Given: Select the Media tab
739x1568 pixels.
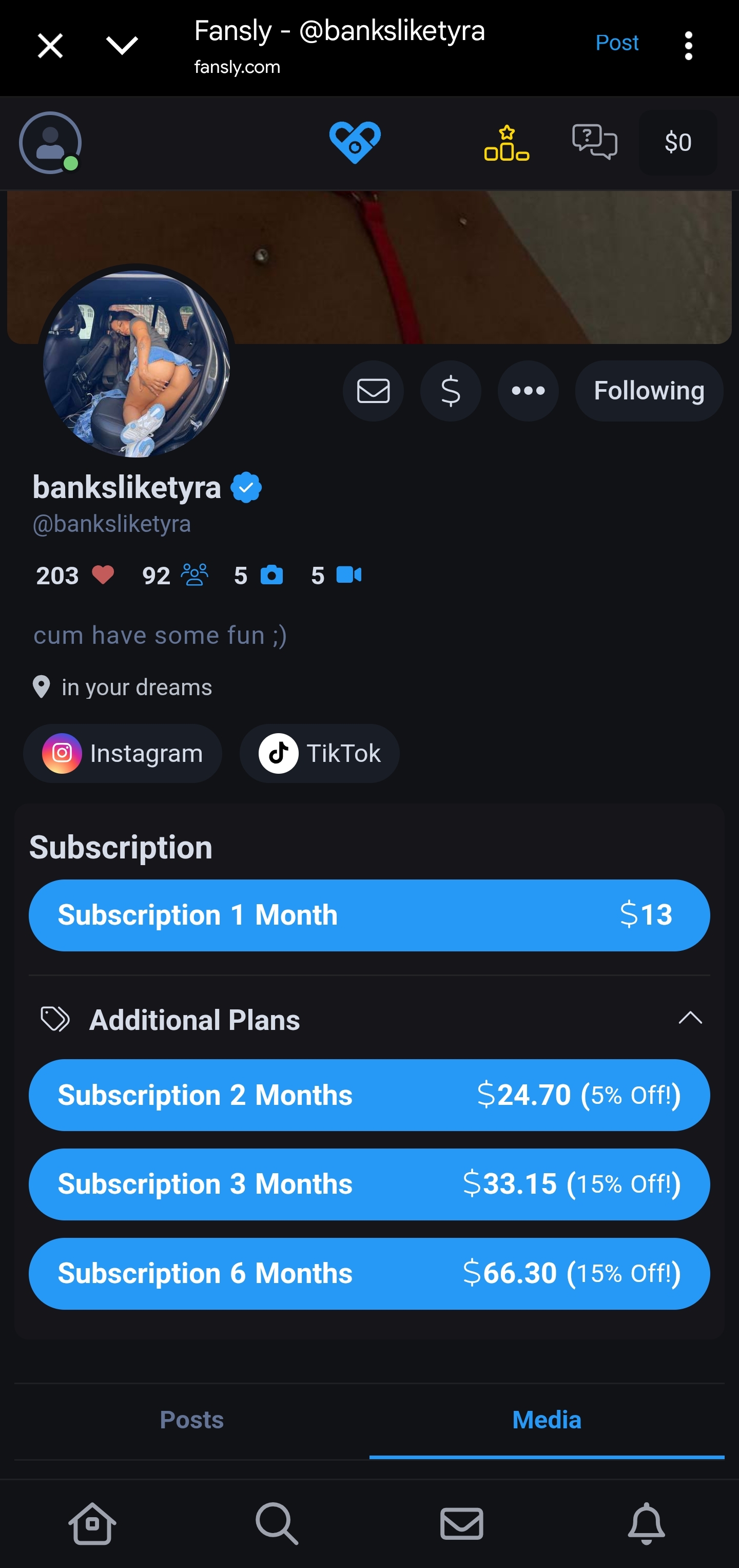Looking at the screenshot, I should point(546,1420).
